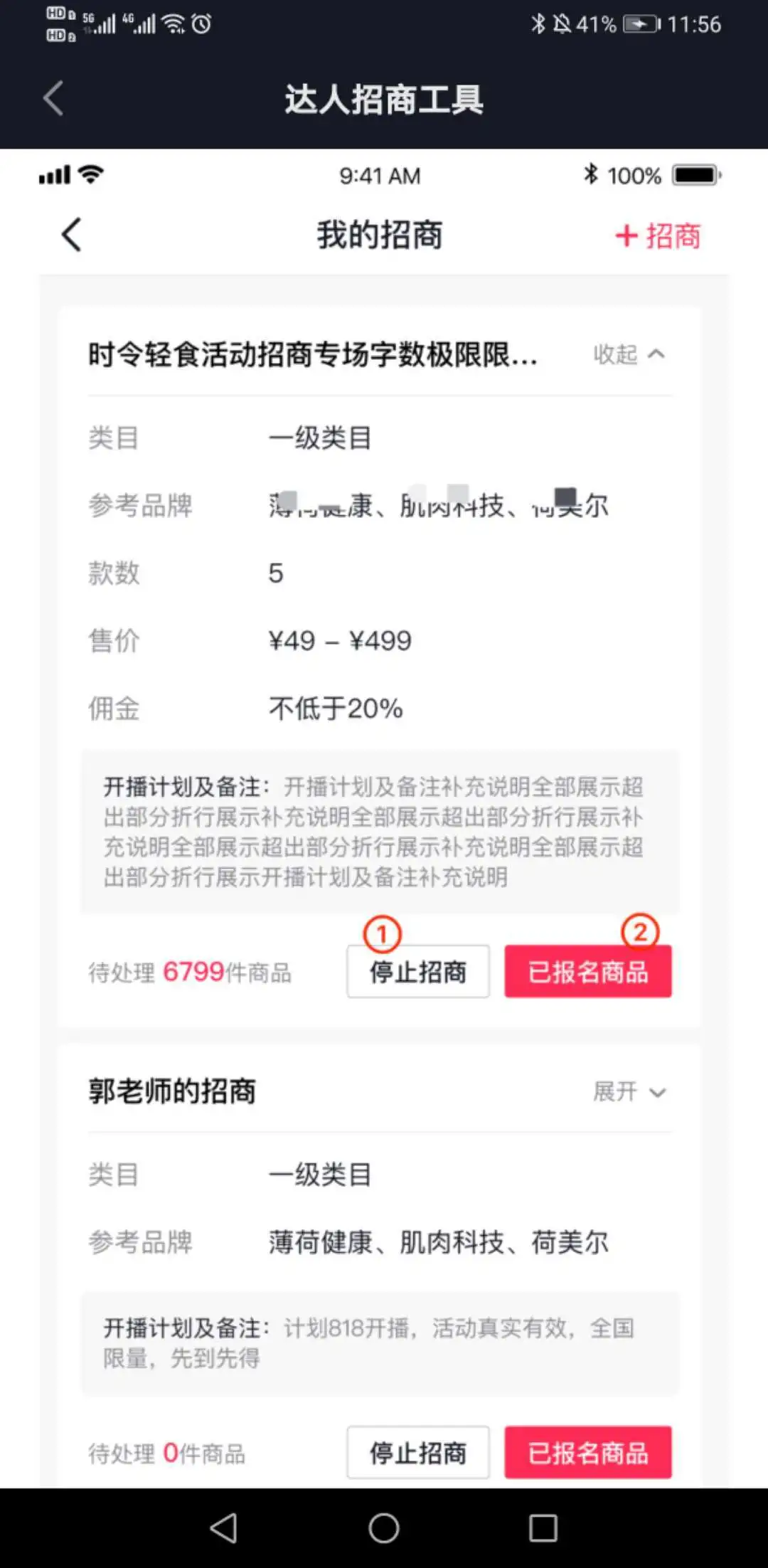Select the 达人招商工具 header title
The image size is (768, 1568).
384,100
